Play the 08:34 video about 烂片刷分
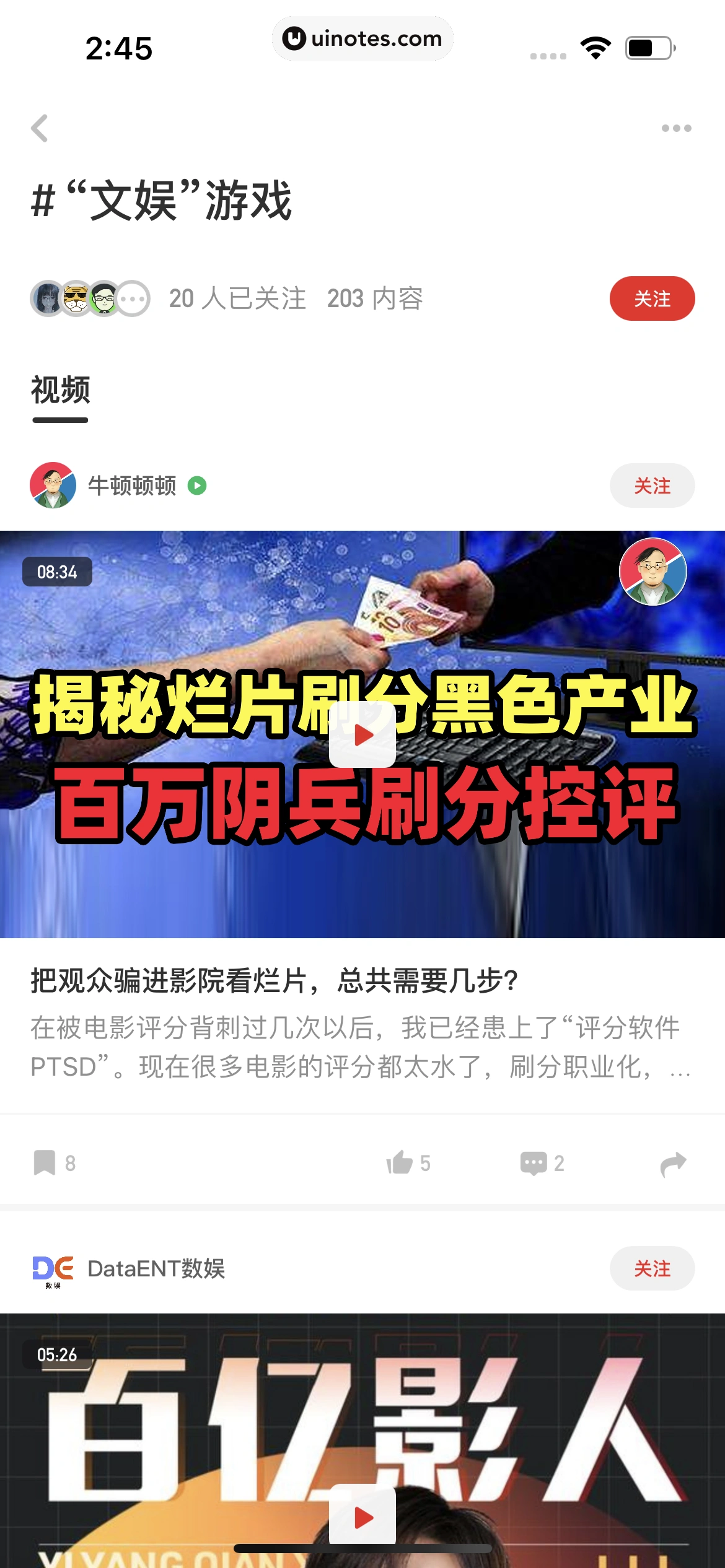Screen dimensions: 725x1568 click(x=362, y=735)
